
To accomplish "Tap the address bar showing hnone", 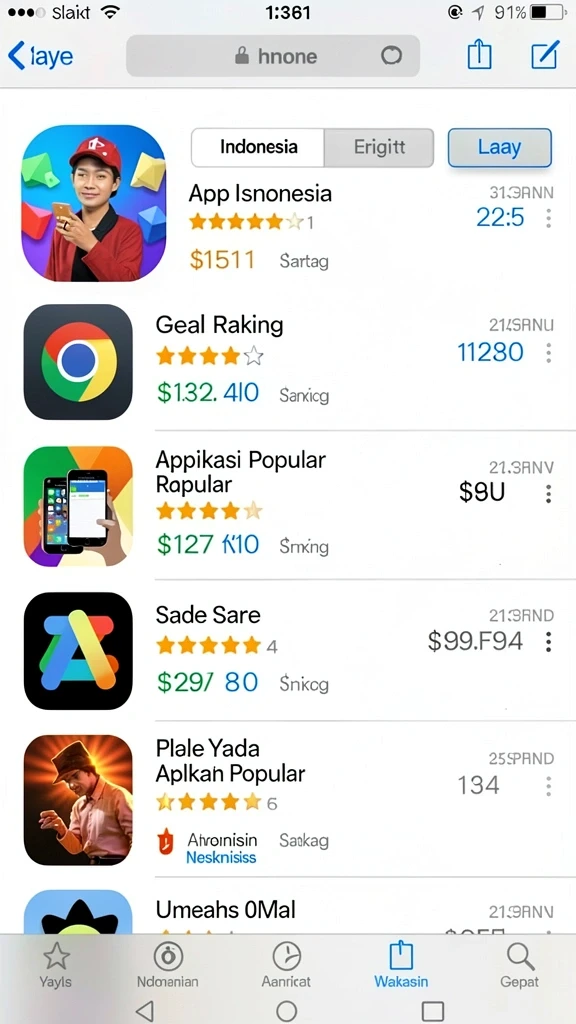I will point(273,56).
